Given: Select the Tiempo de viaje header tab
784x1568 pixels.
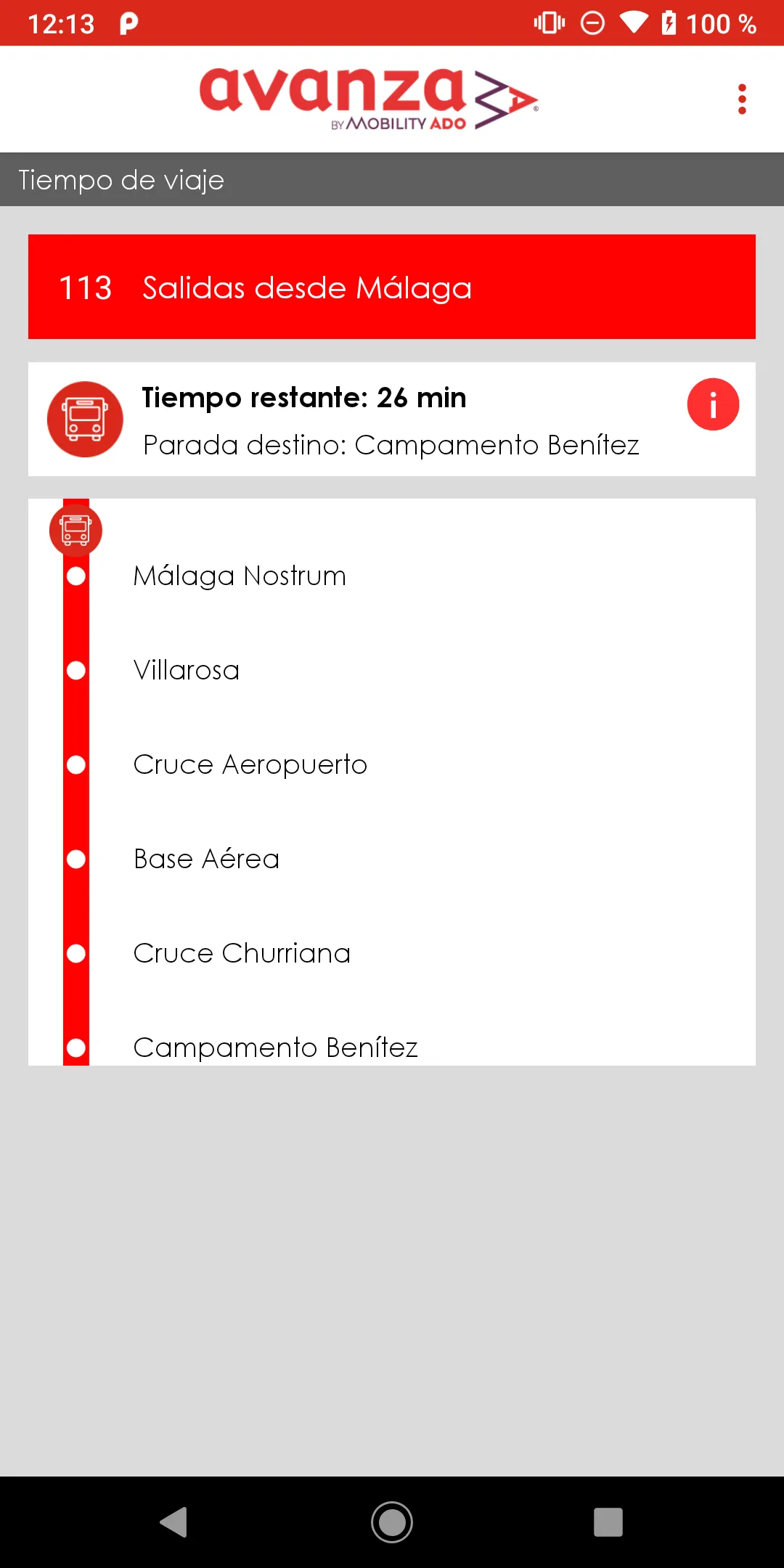Looking at the screenshot, I should (121, 179).
